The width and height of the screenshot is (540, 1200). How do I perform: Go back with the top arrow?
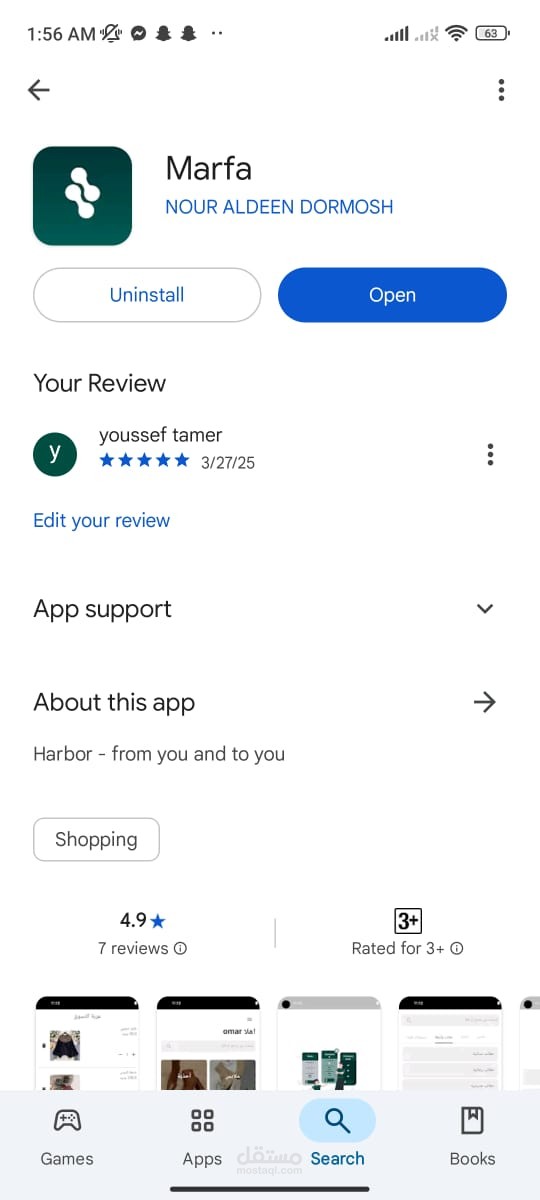pyautogui.click(x=39, y=90)
